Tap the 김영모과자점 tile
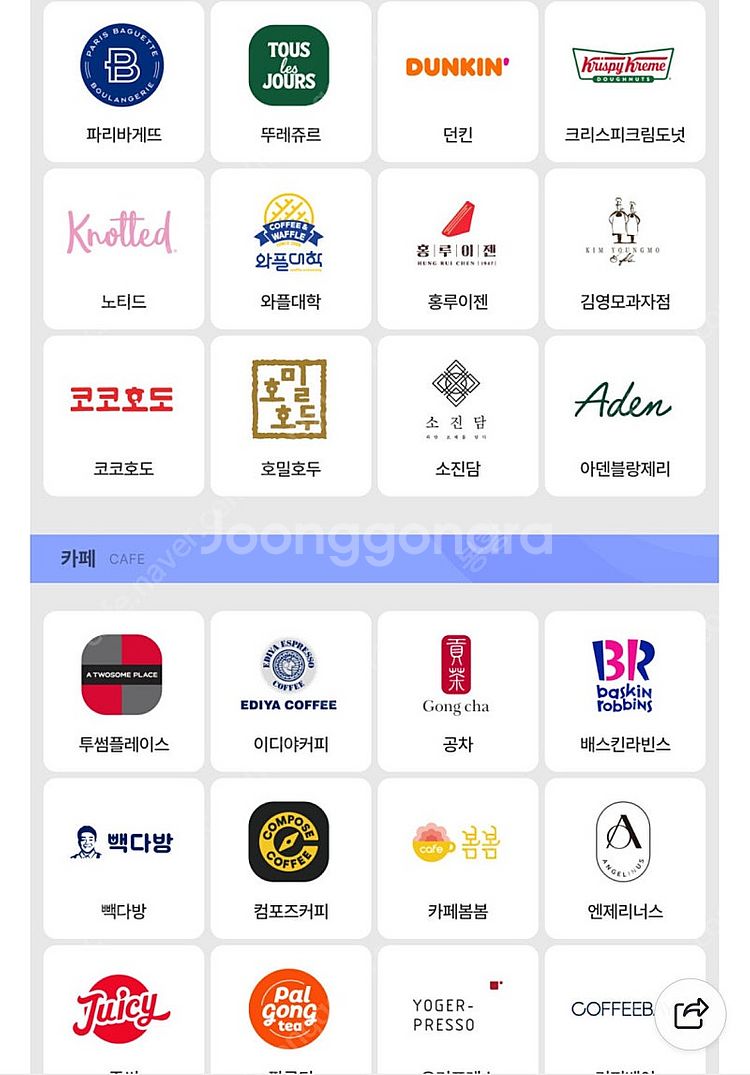The width and height of the screenshot is (750, 1075). (x=624, y=249)
